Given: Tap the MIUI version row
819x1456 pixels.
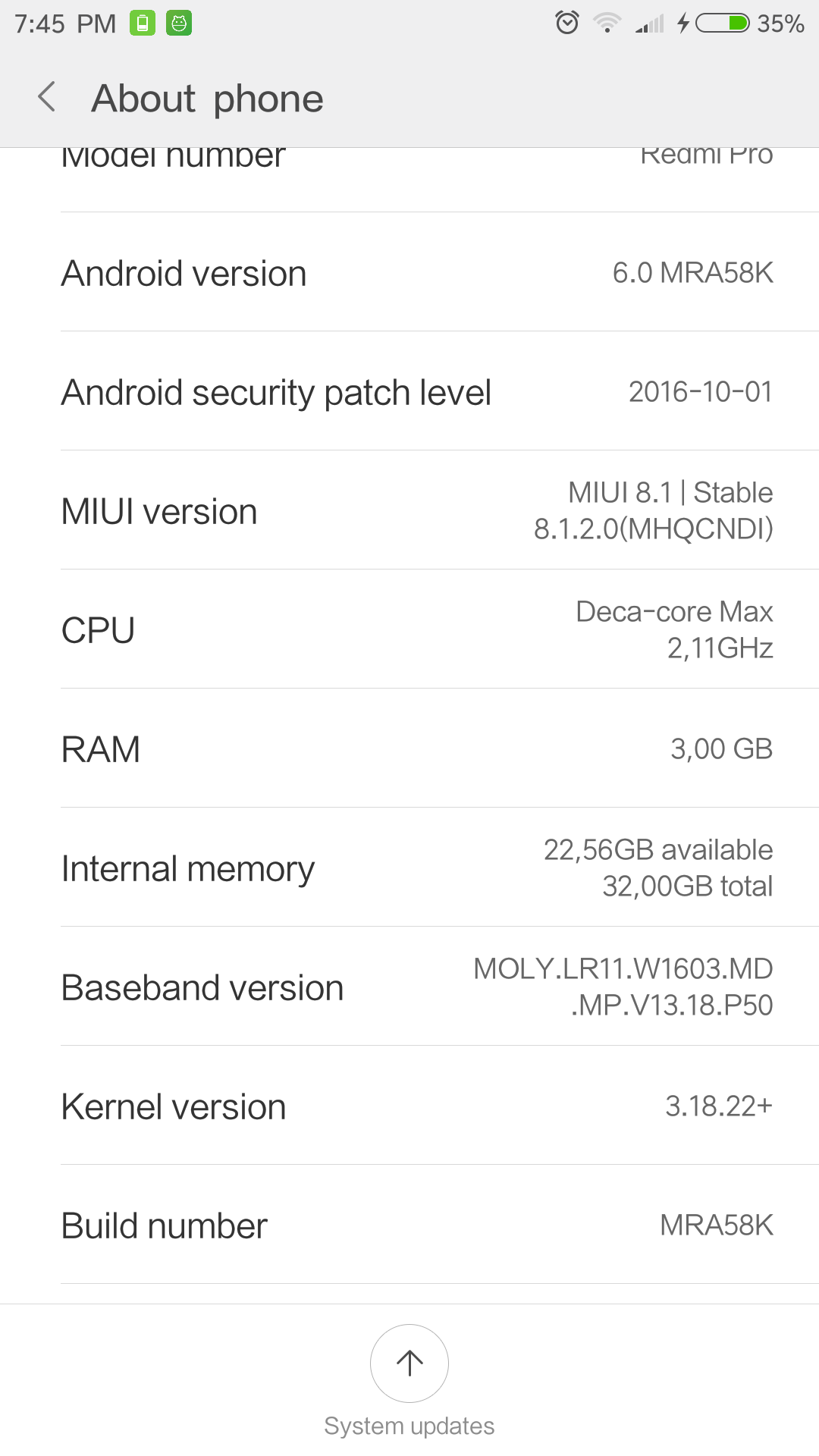Looking at the screenshot, I should point(409,510).
